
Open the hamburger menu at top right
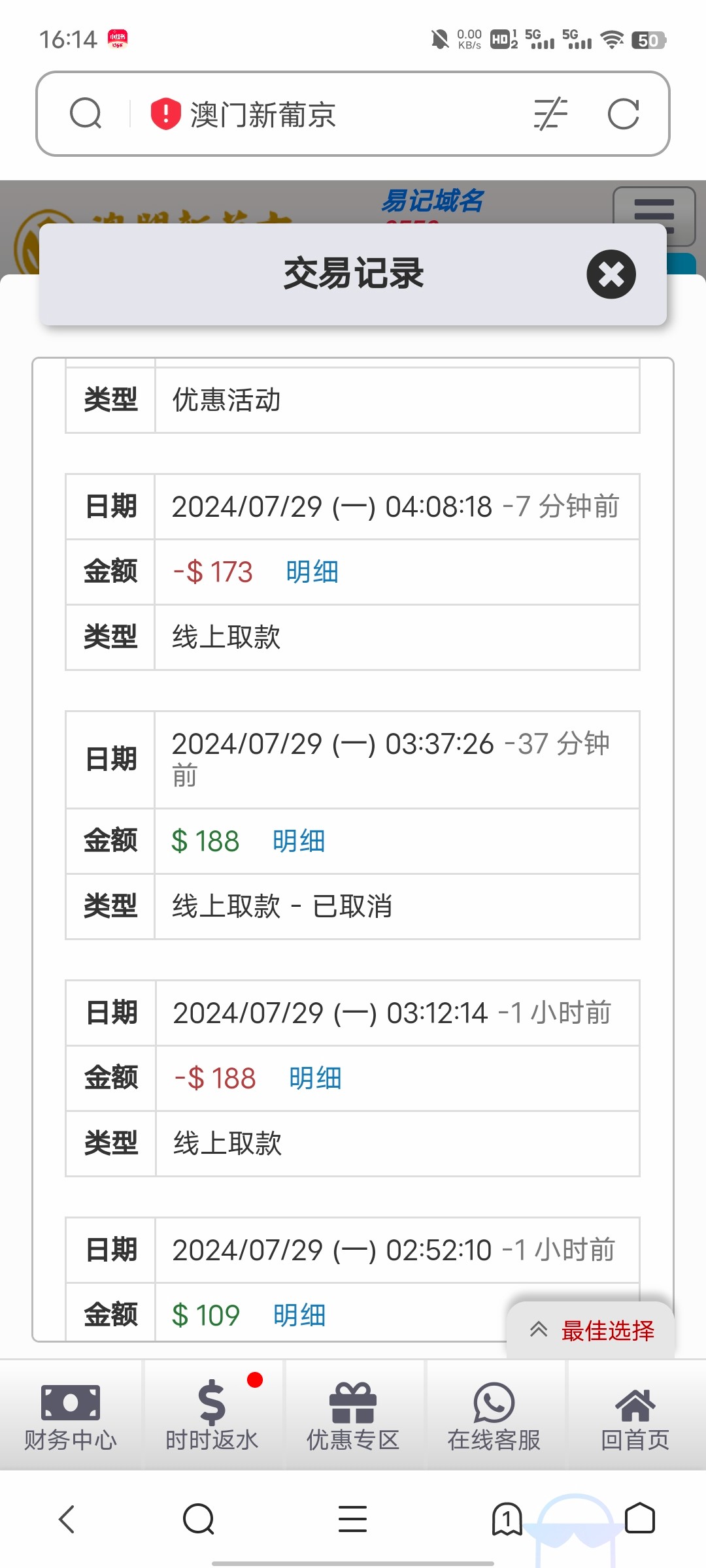(x=654, y=212)
